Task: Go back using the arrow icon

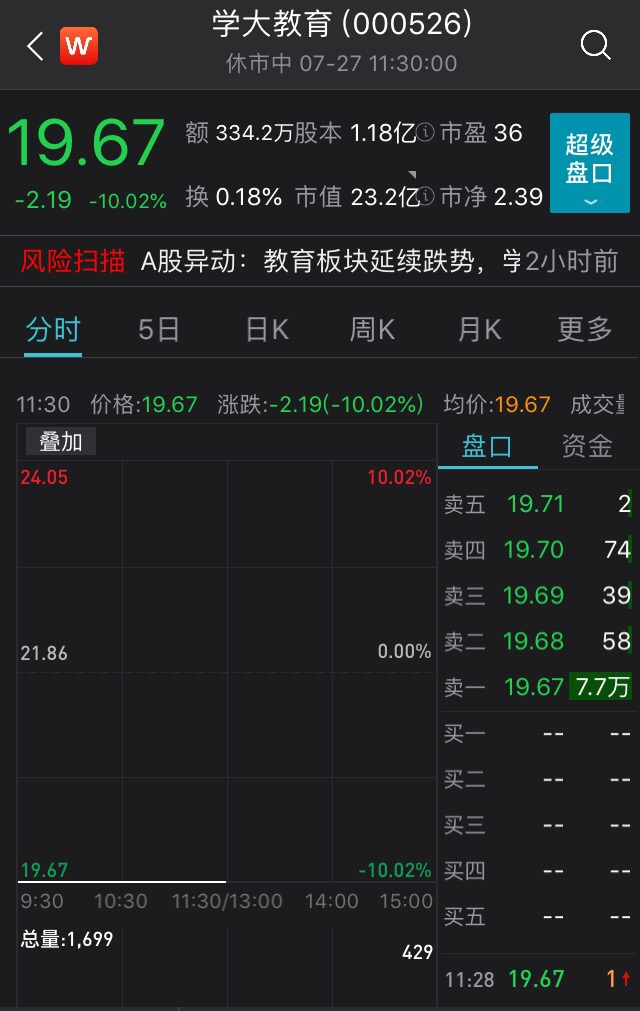Action: [36, 46]
